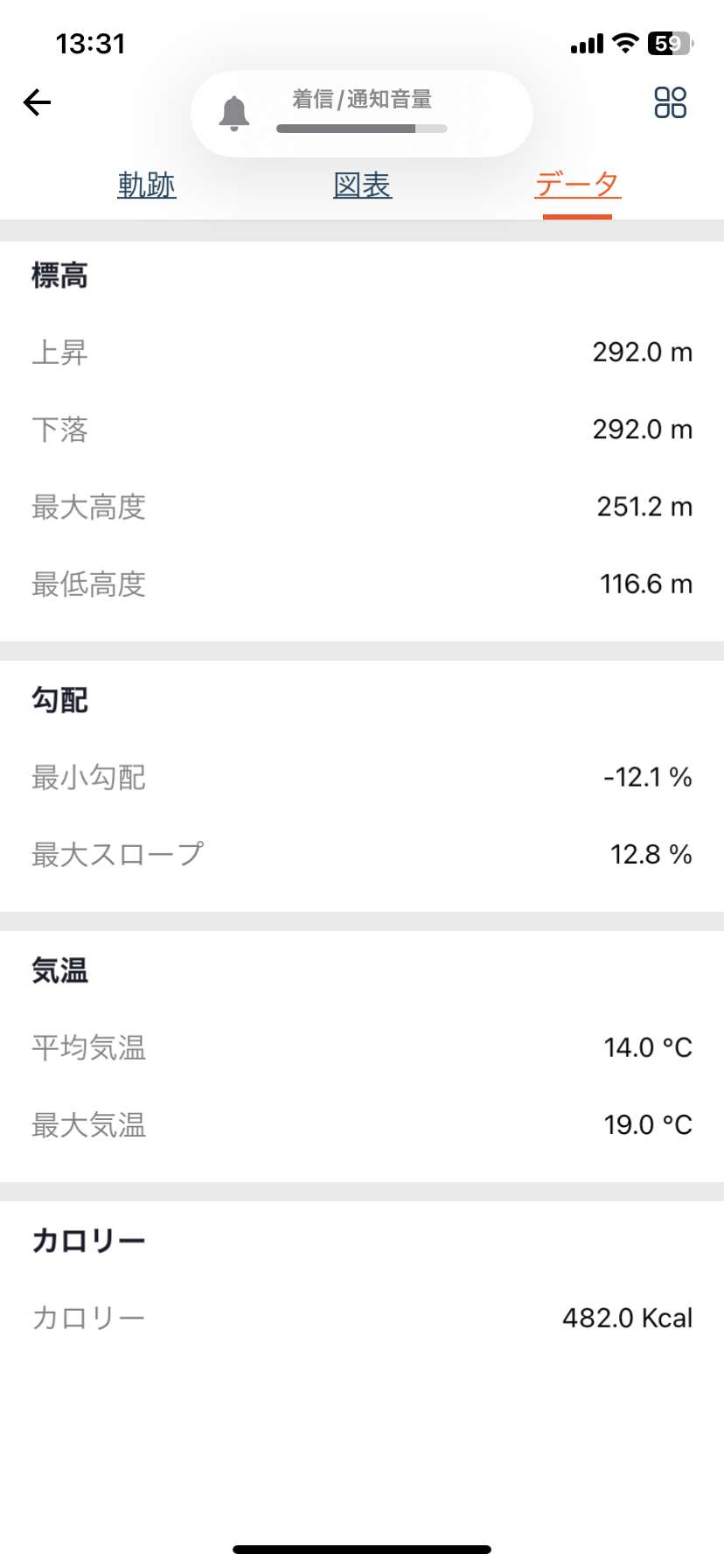Go back using the arrow icon
Image resolution: width=724 pixels, height=1568 pixels.
pos(37,103)
